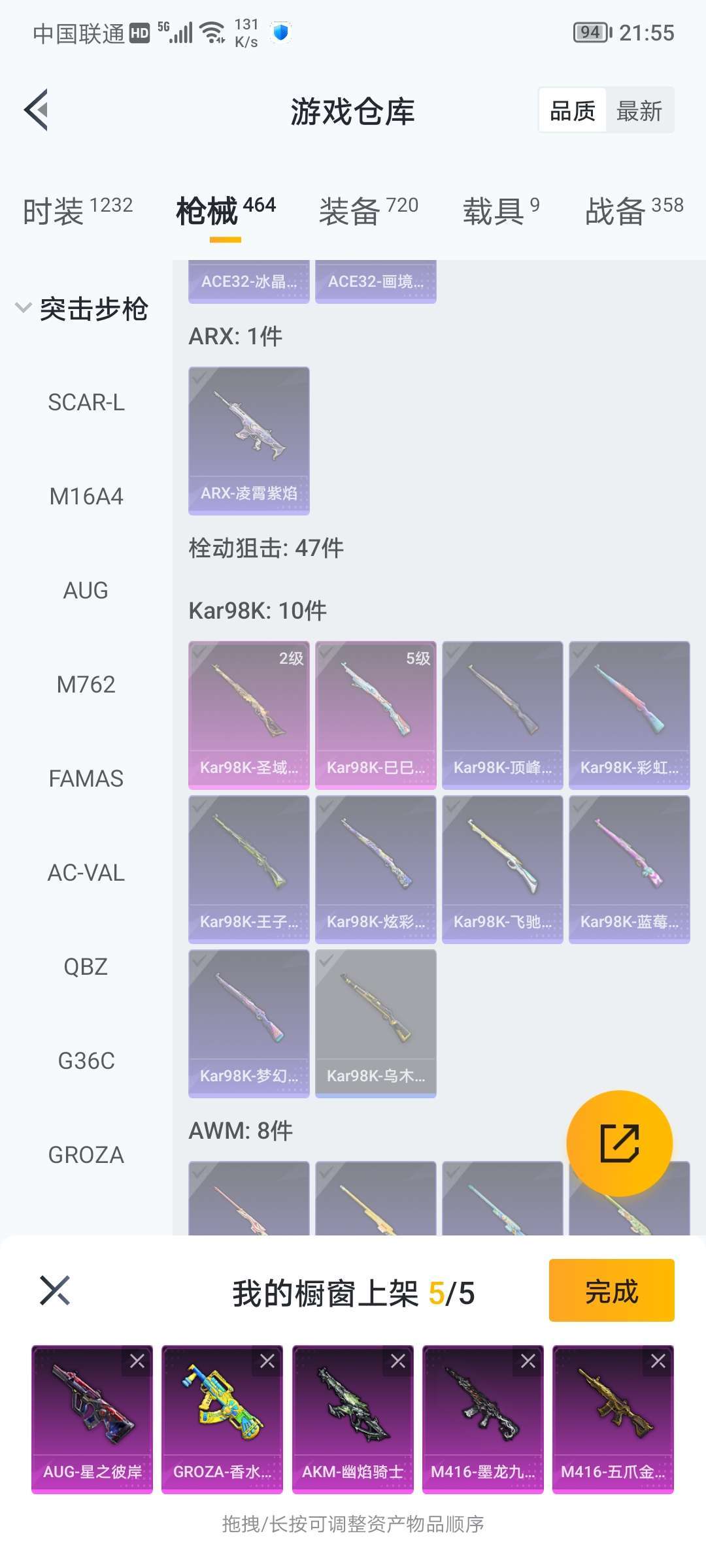This screenshot has height=1568, width=706.
Task: Switch to the 装备 tab
Action: 368,210
